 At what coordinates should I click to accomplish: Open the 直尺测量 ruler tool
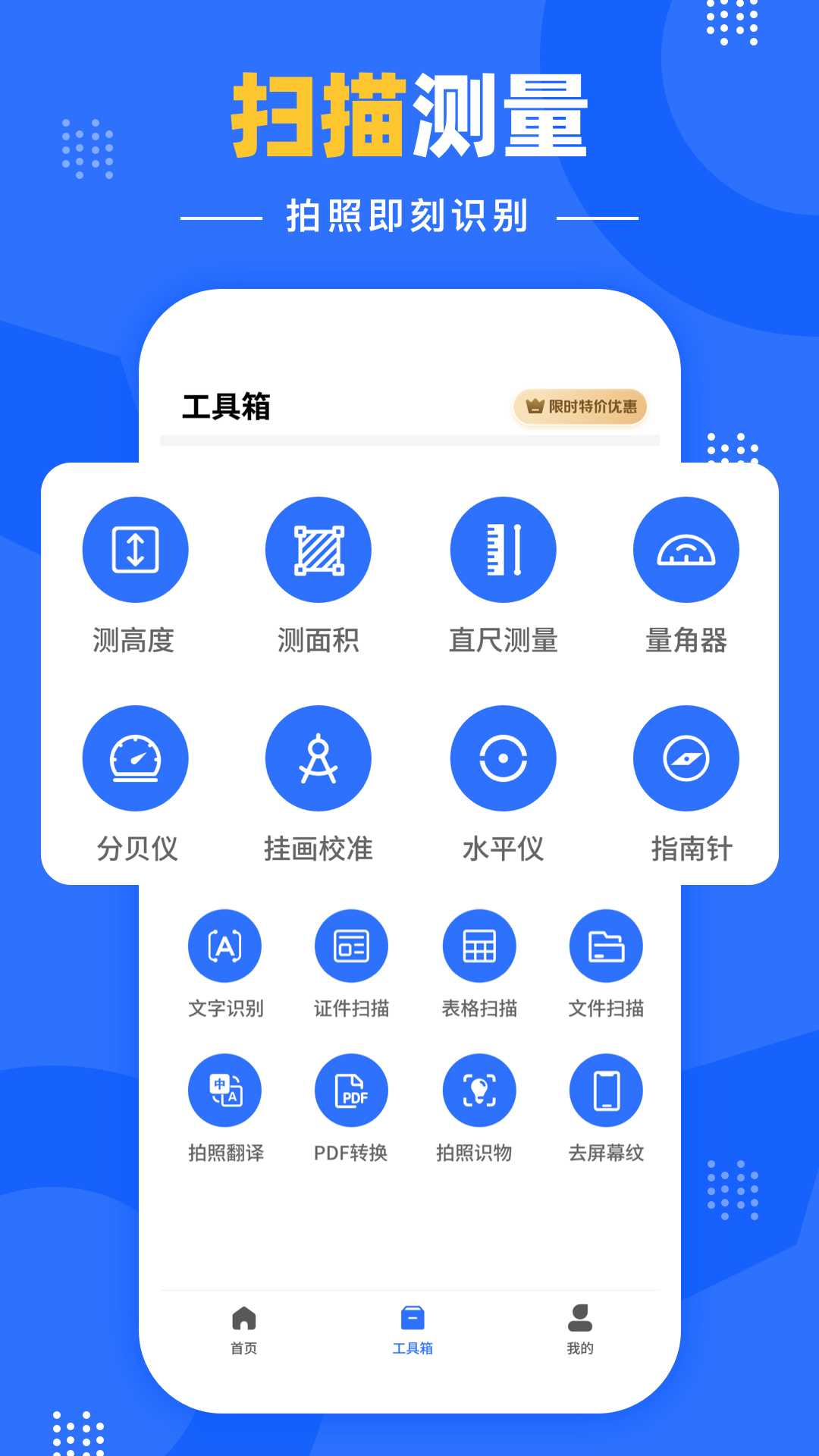point(503,551)
